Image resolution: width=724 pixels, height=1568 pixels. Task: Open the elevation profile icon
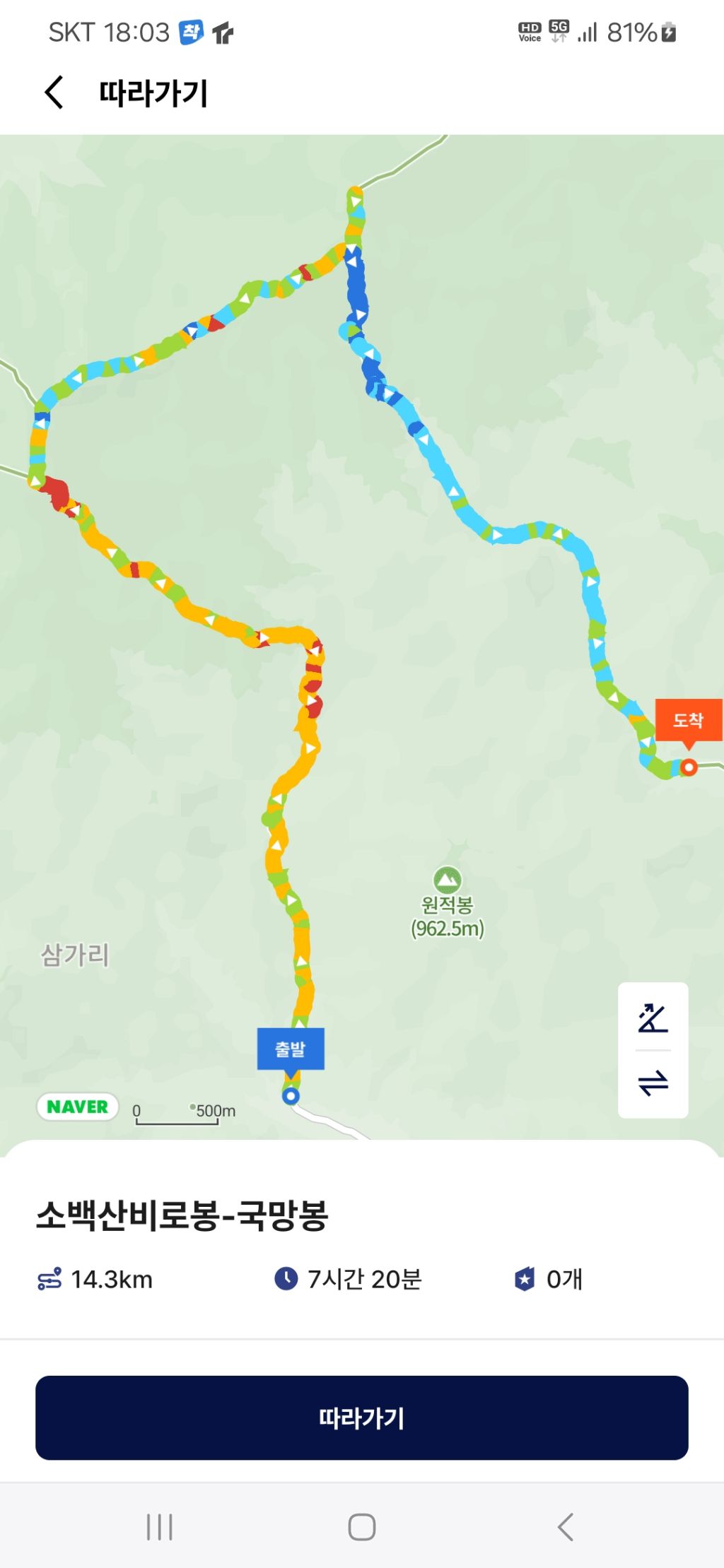pos(653,1018)
